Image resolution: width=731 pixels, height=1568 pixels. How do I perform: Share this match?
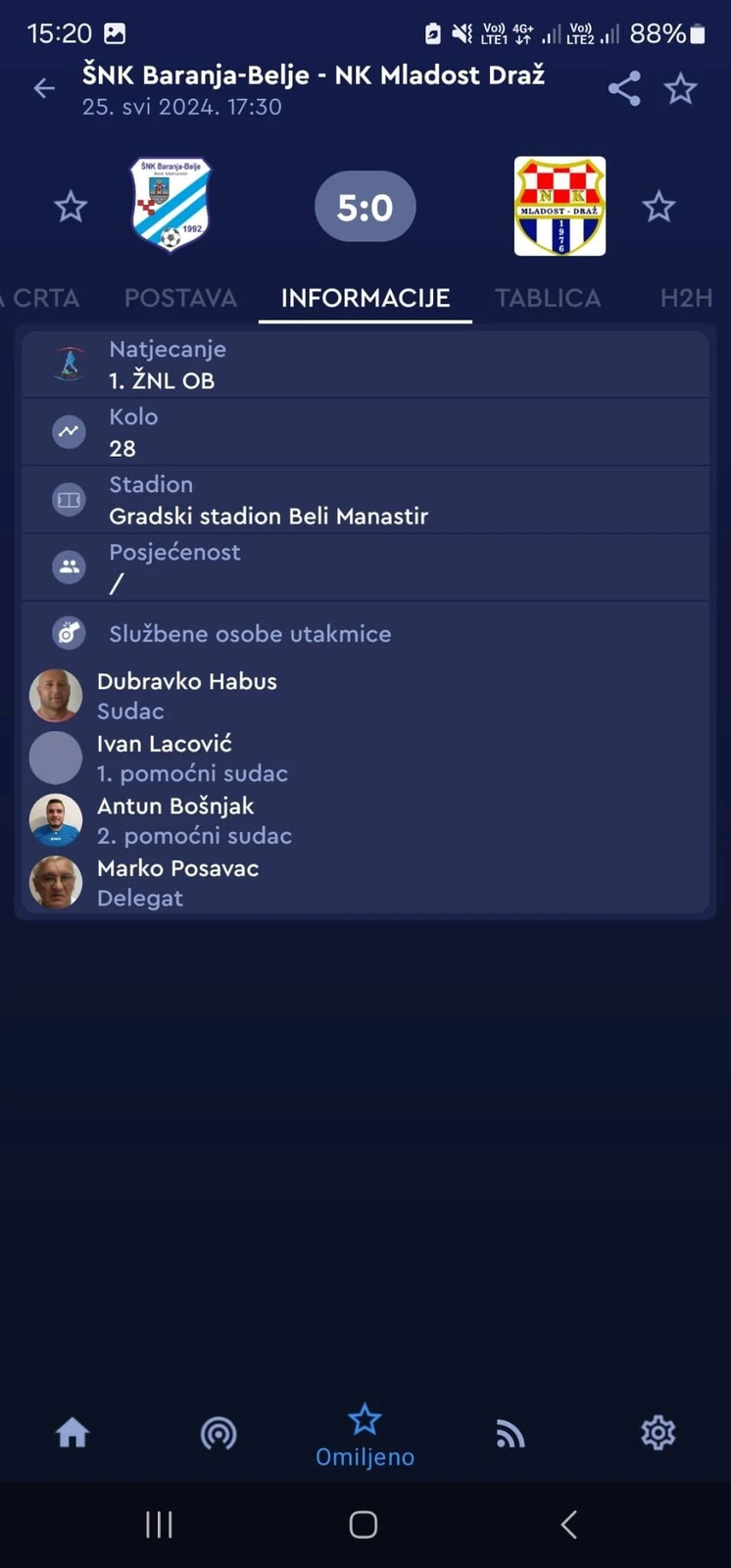(624, 89)
